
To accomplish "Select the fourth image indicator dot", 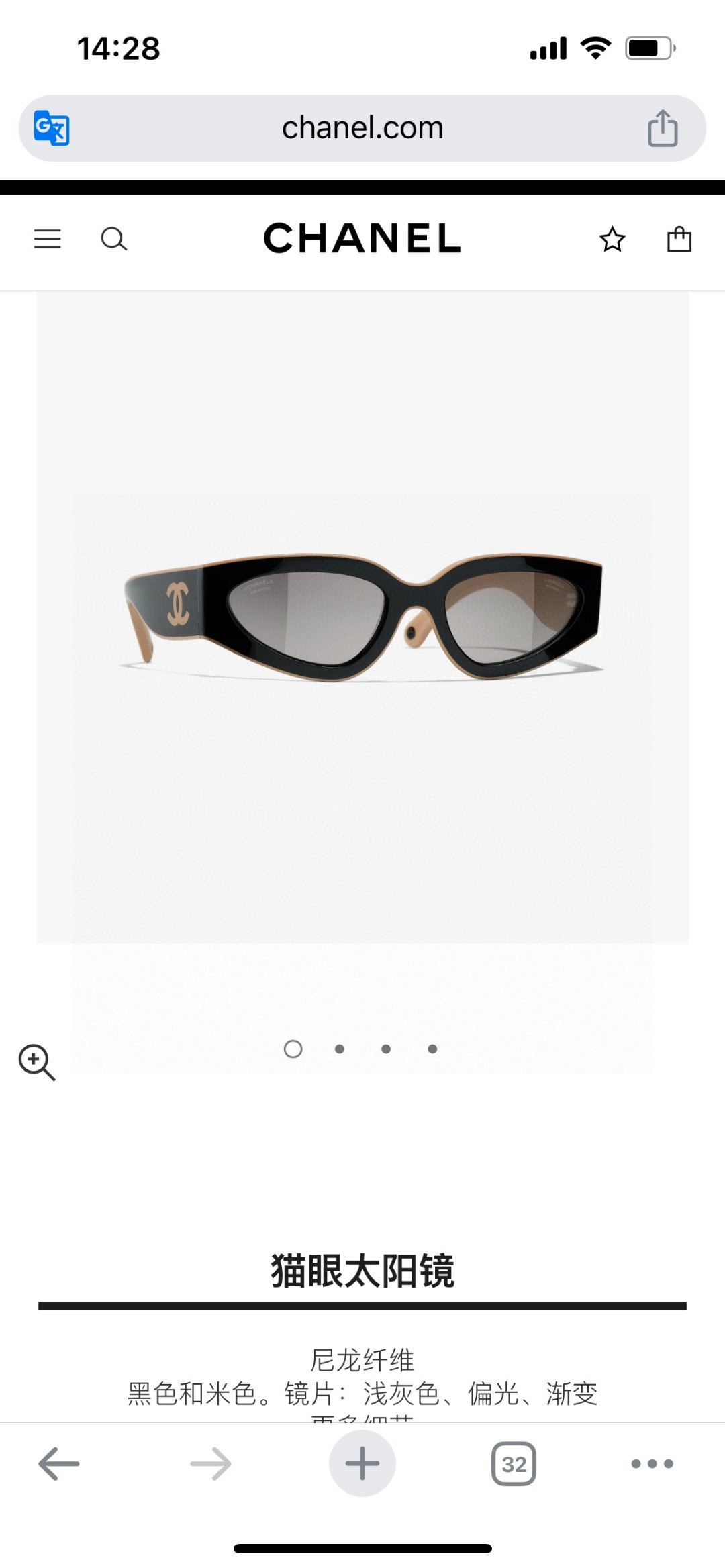I will (432, 1049).
